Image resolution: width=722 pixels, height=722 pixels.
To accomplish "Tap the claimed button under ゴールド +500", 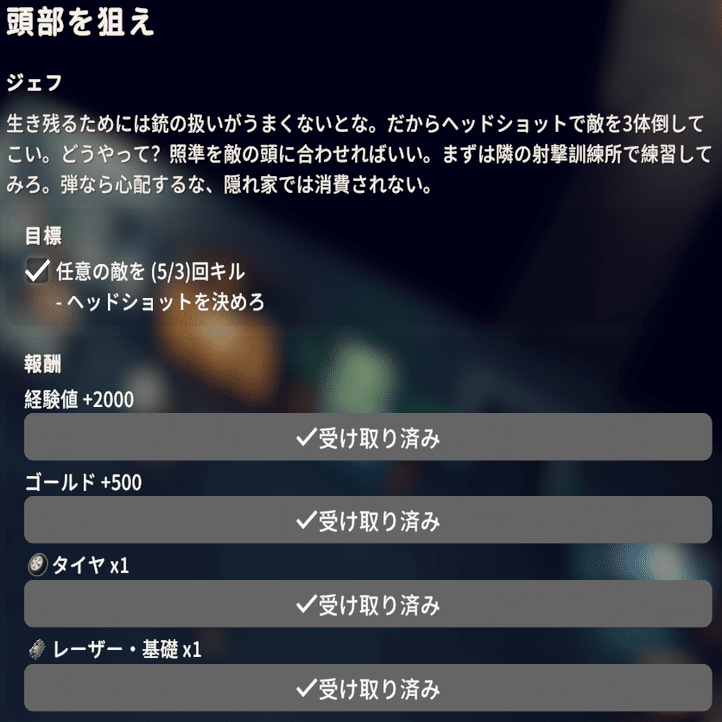I will click(367, 521).
